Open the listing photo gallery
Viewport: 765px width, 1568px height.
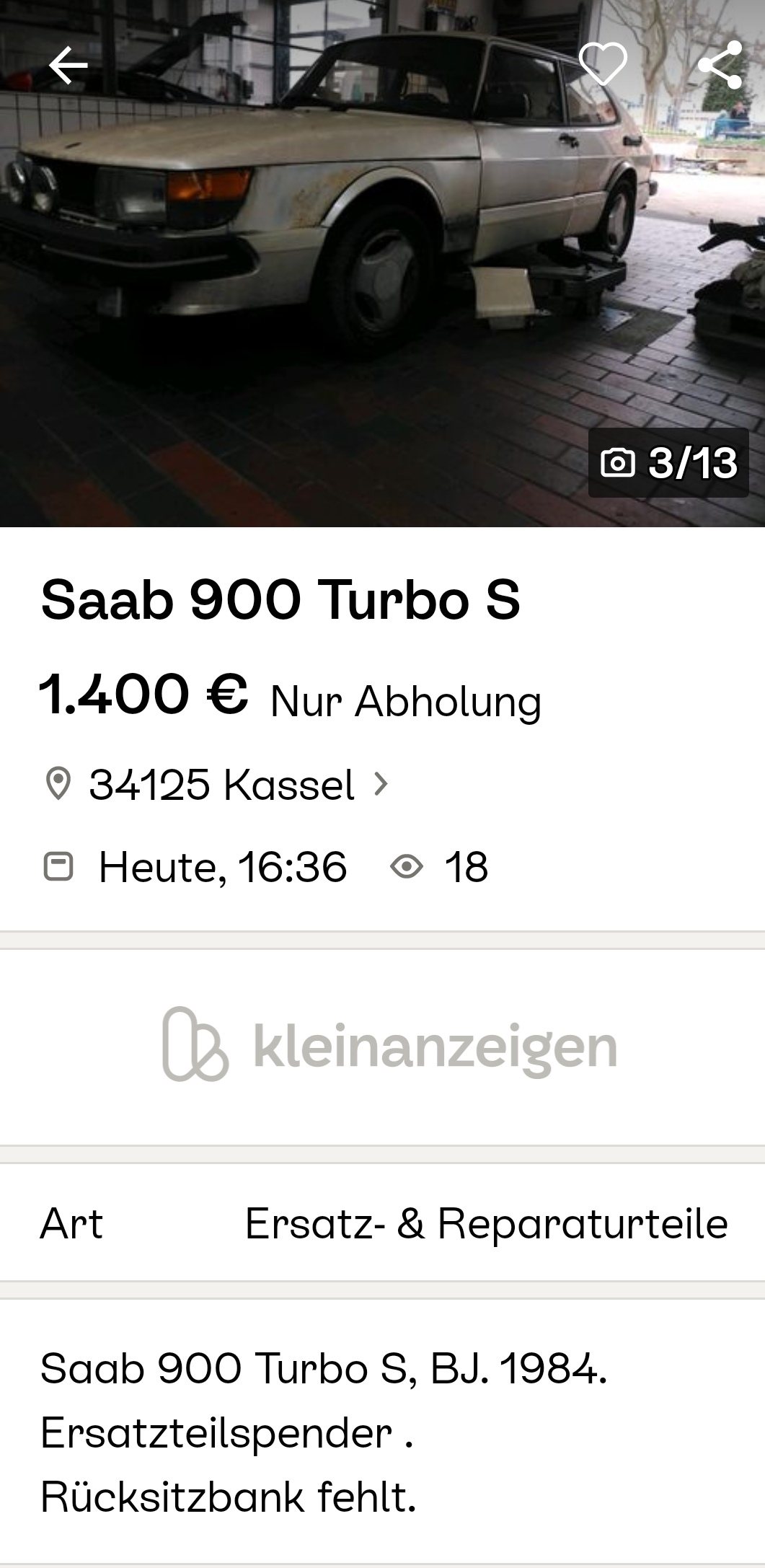[x=382, y=263]
